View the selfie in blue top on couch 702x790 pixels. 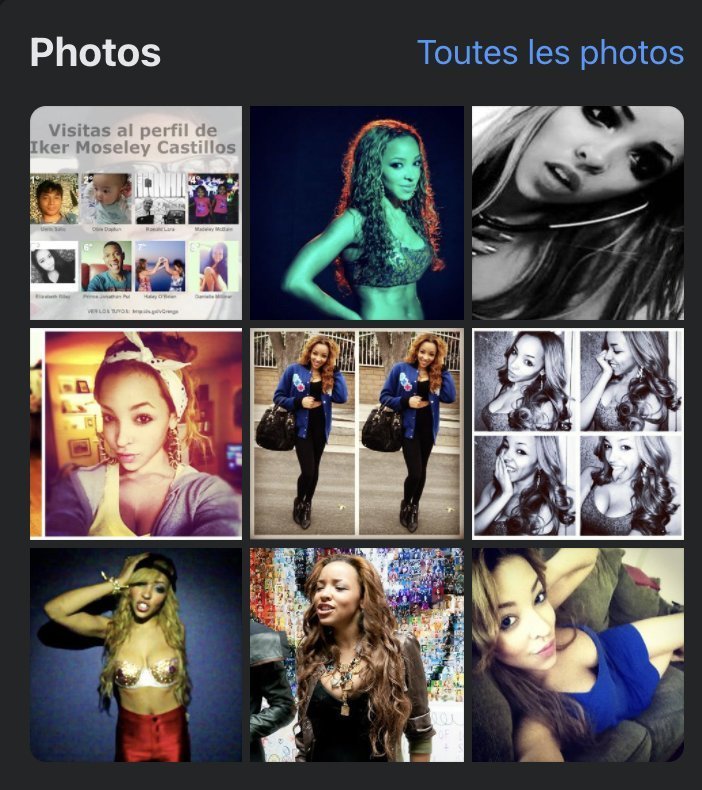(578, 655)
